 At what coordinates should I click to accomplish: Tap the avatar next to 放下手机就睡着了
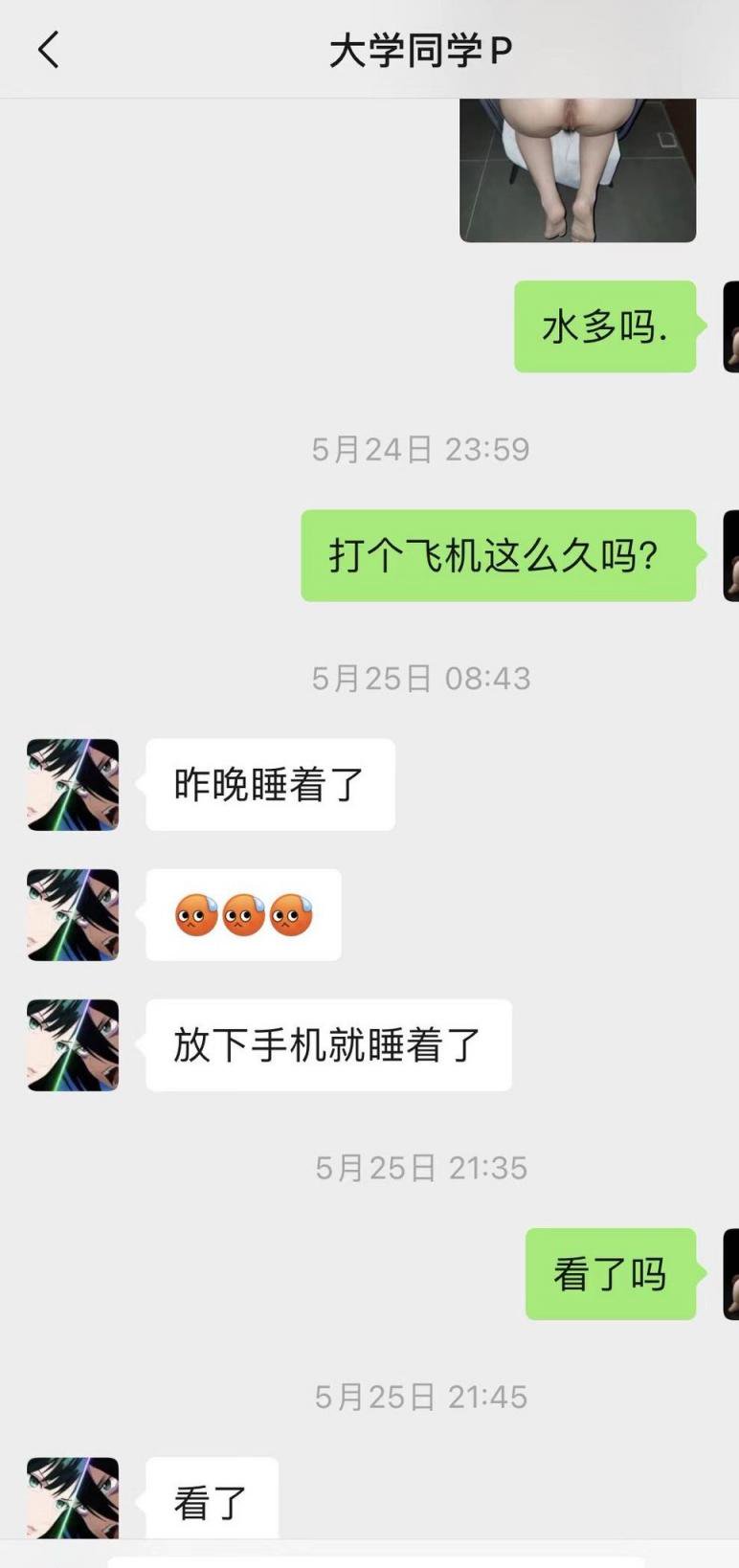pos(73,1044)
